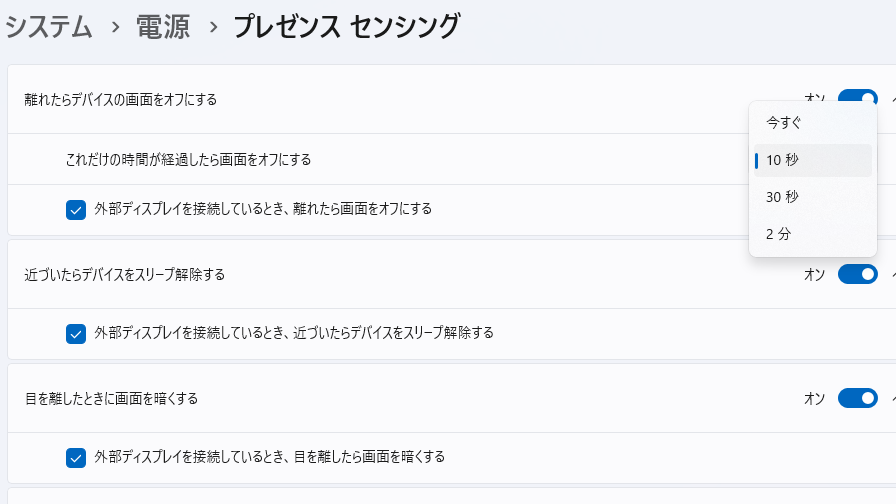Select 今すぐ from the dropdown
Image resolution: width=896 pixels, height=504 pixels.
point(784,123)
